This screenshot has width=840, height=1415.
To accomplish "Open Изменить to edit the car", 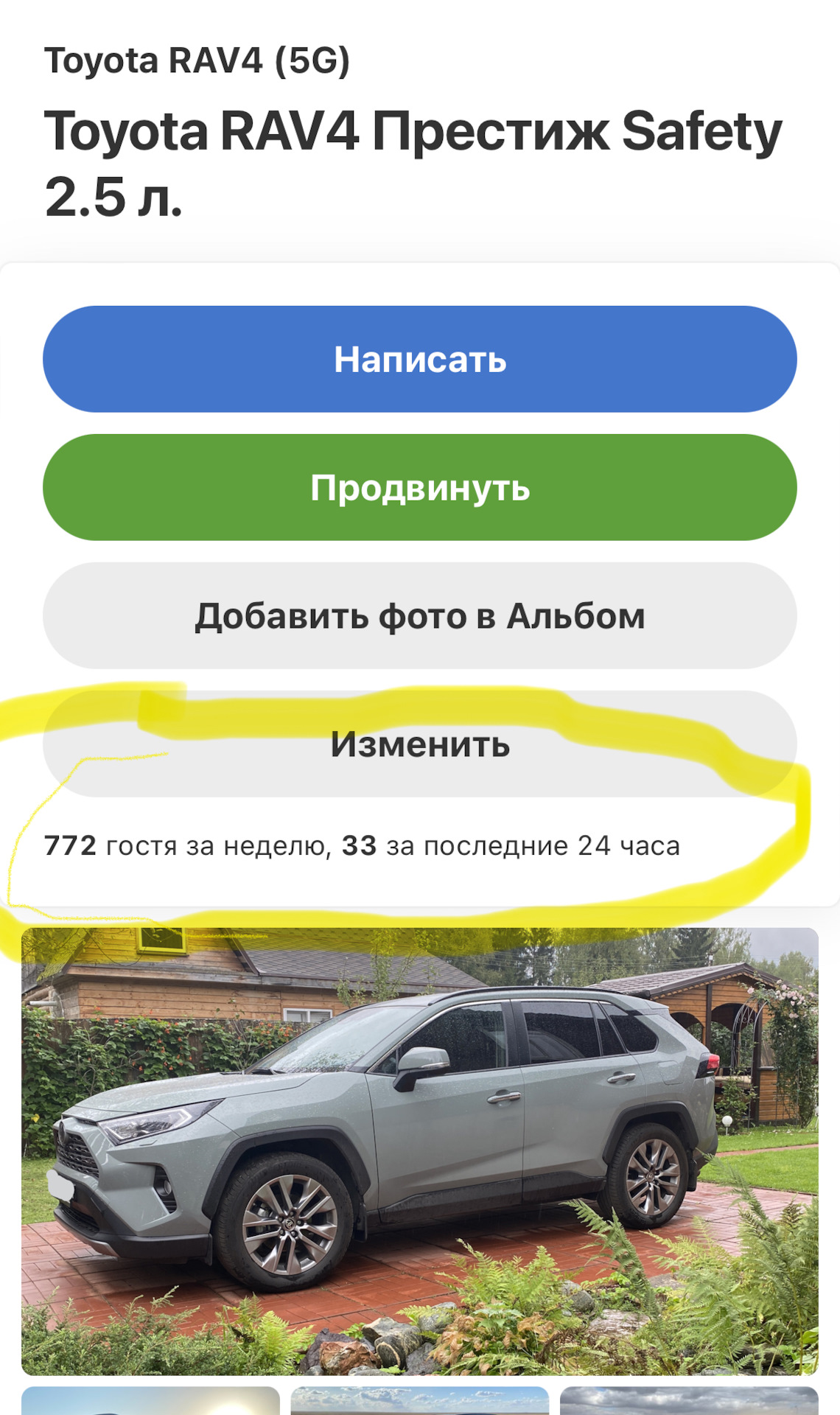I will click(419, 744).
